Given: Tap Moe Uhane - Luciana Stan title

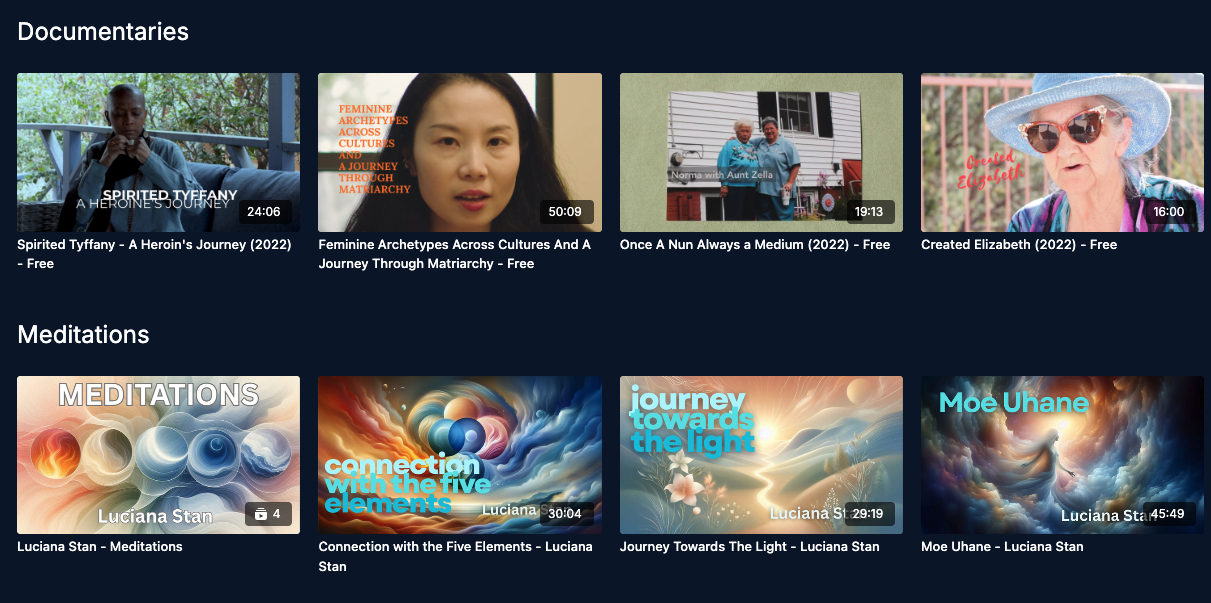Looking at the screenshot, I should [x=1001, y=547].
